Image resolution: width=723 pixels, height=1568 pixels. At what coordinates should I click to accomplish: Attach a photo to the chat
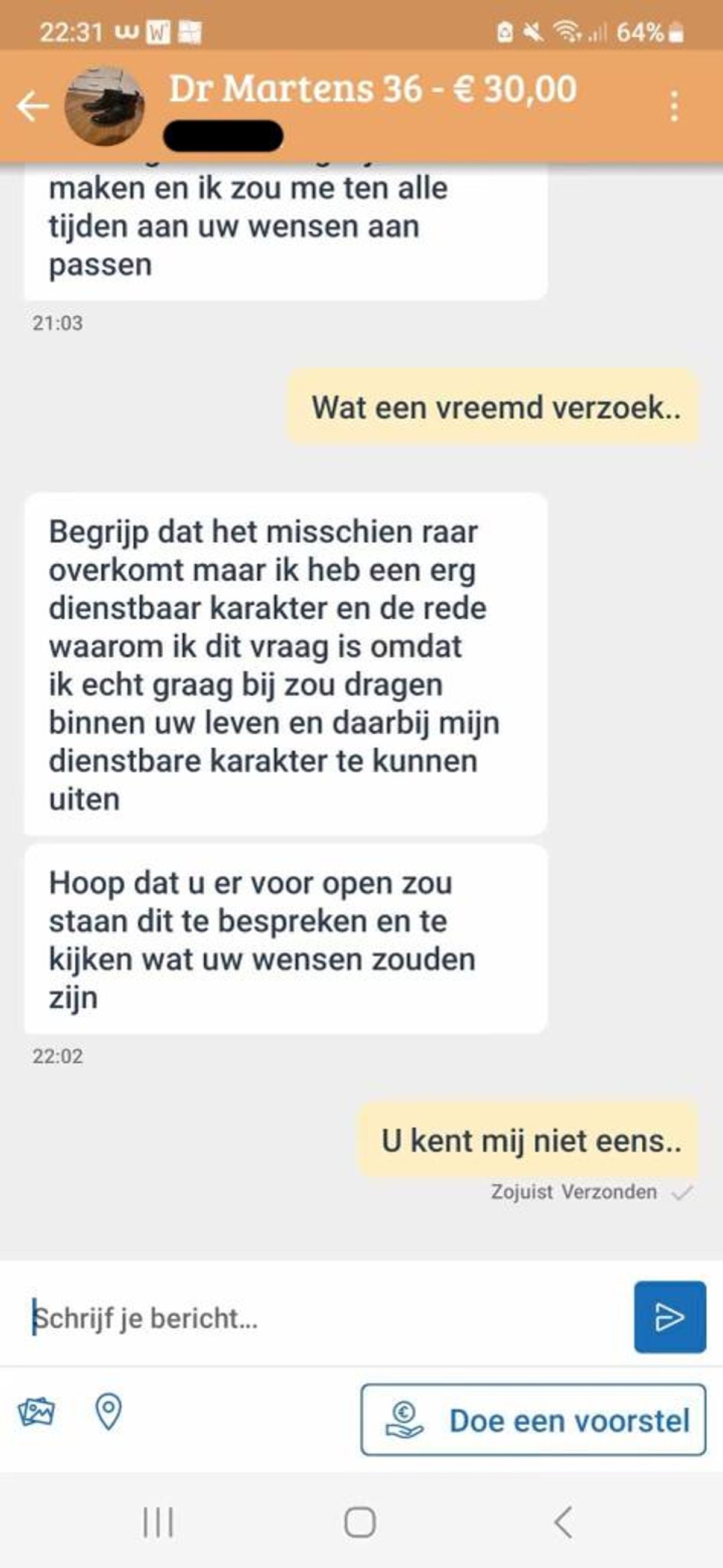tap(37, 1411)
